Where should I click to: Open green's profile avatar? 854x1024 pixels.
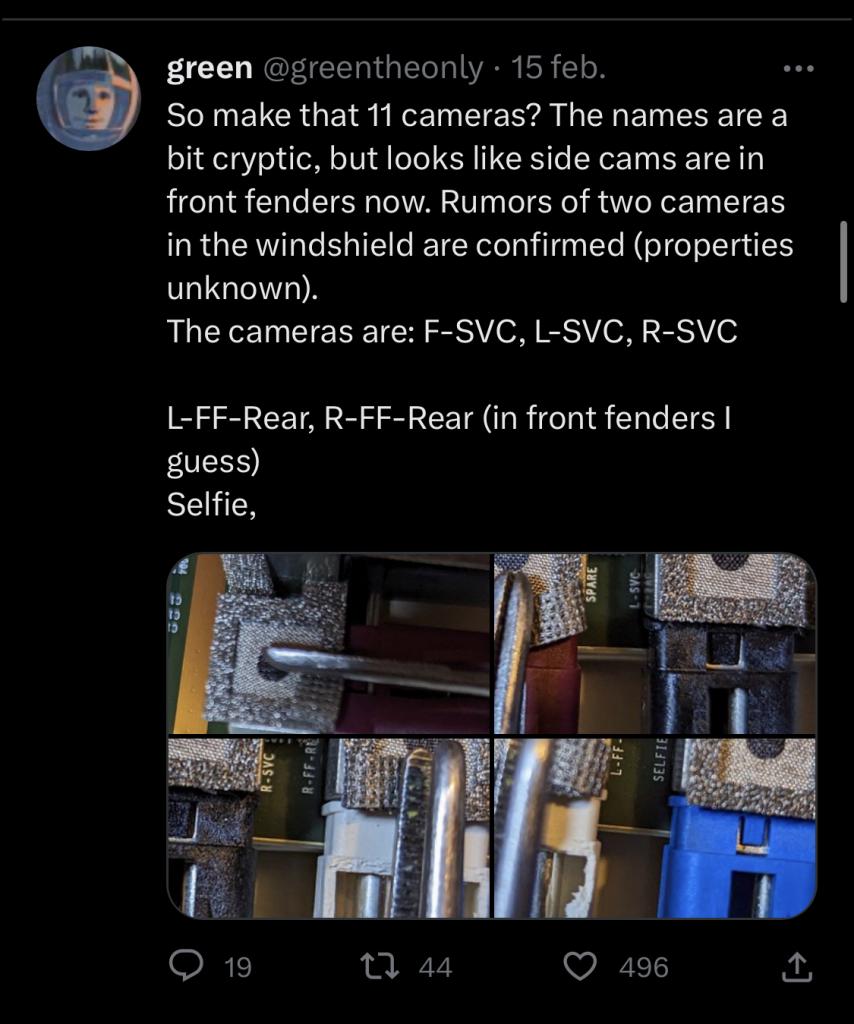[88, 98]
